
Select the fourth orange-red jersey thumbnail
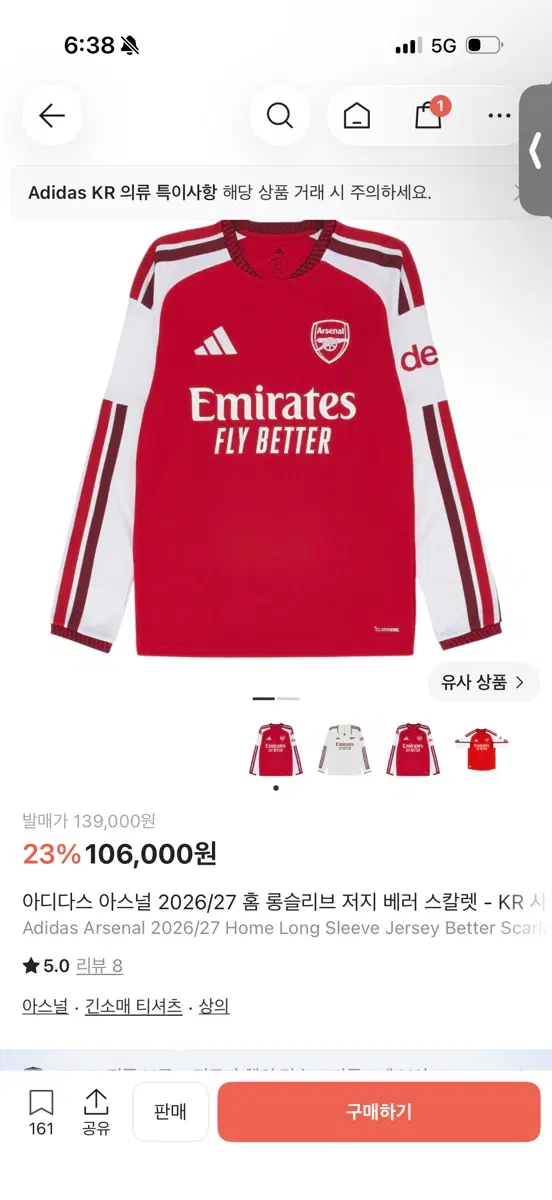point(482,749)
